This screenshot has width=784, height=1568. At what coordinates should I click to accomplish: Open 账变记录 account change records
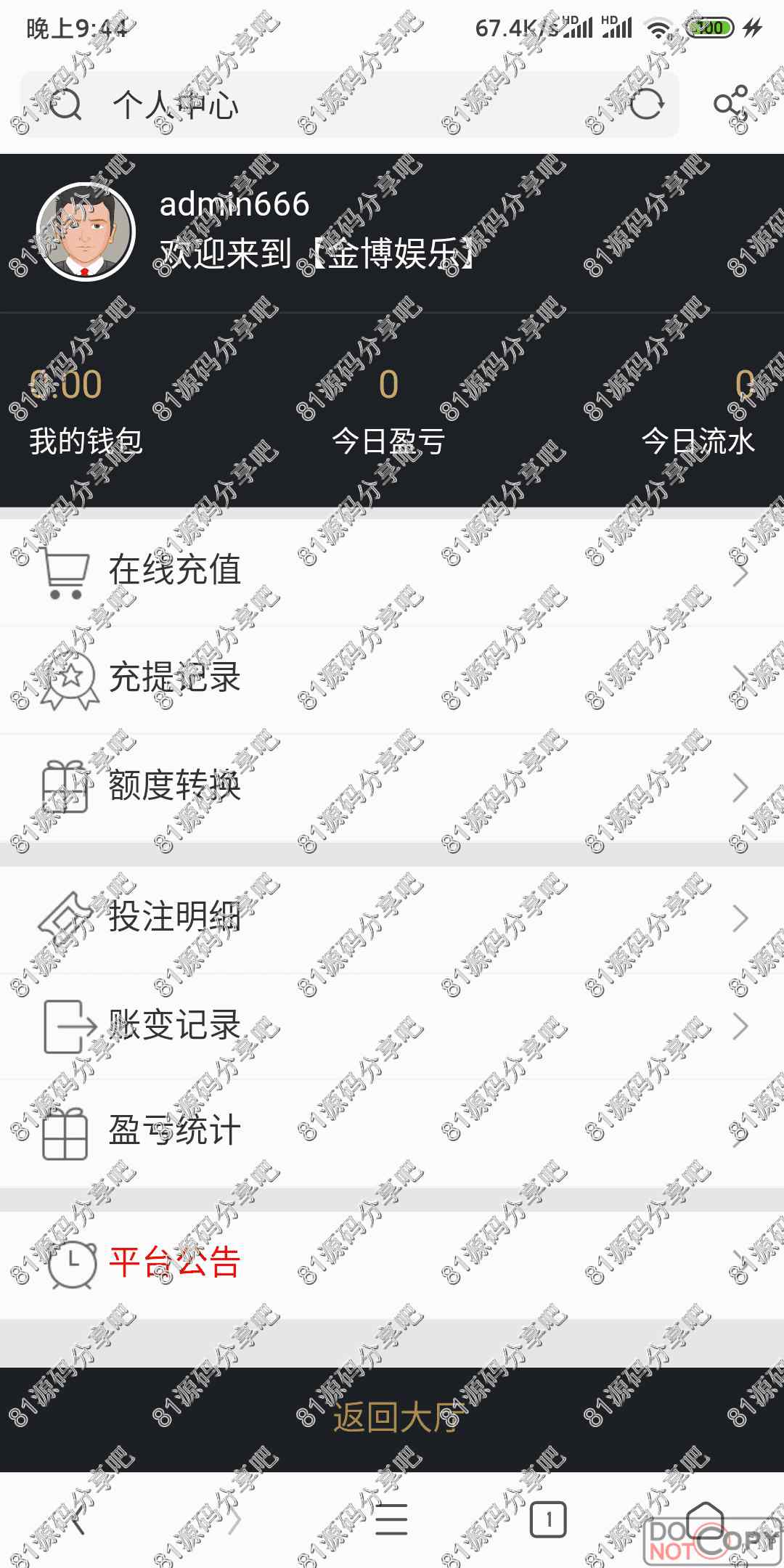pyautogui.click(x=392, y=1026)
